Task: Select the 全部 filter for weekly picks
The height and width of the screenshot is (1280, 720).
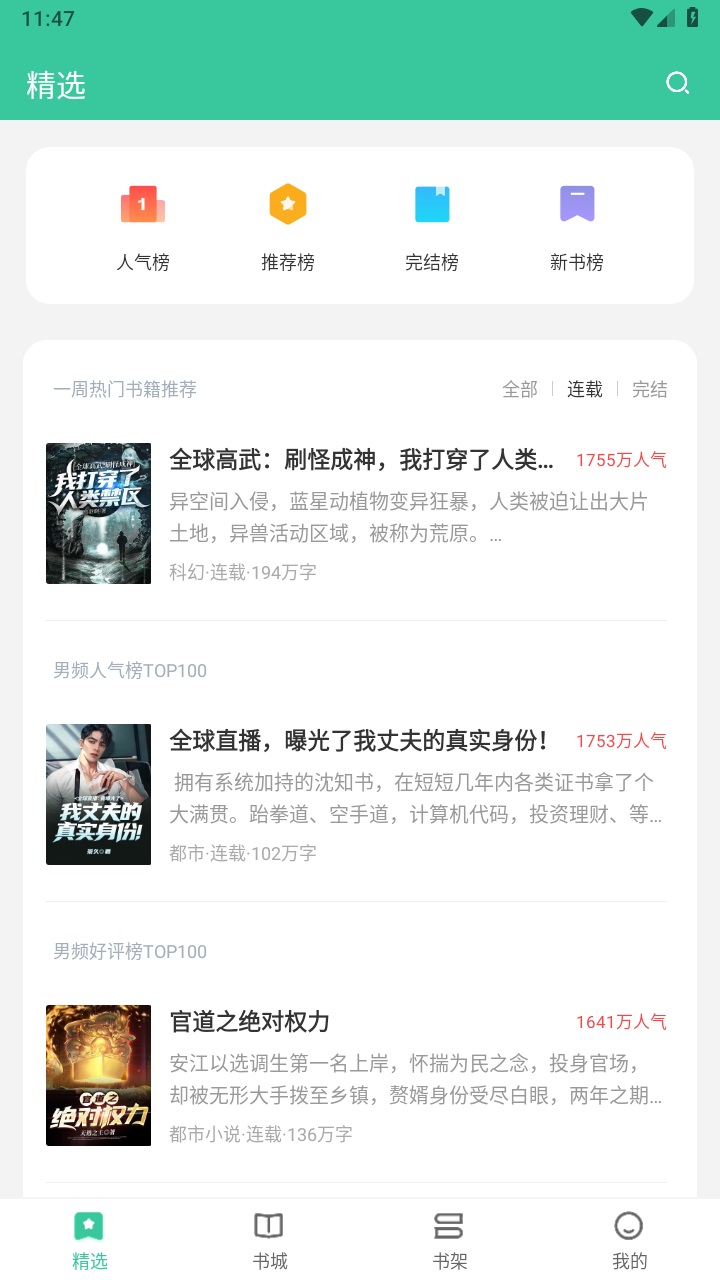Action: pyautogui.click(x=520, y=389)
